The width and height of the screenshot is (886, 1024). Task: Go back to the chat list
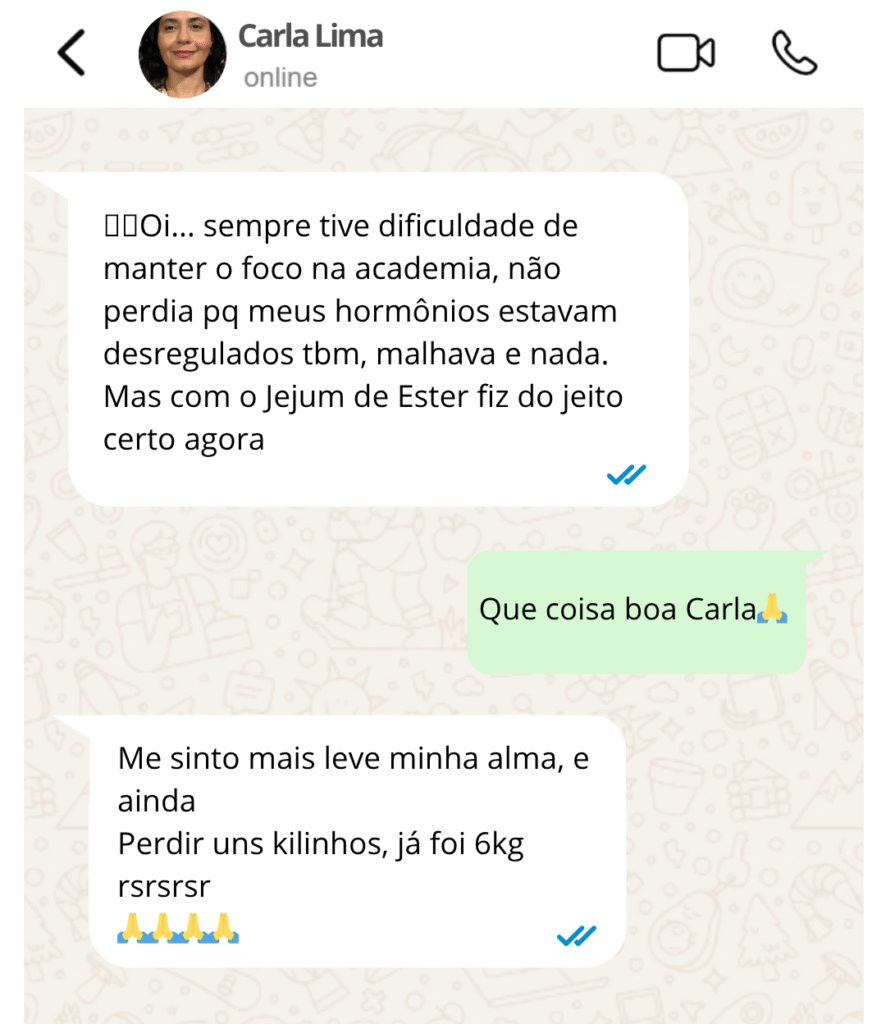[x=71, y=53]
